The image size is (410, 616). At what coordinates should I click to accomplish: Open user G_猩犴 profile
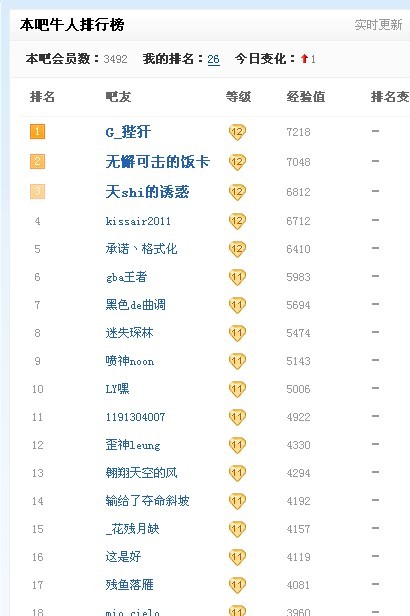tap(128, 132)
